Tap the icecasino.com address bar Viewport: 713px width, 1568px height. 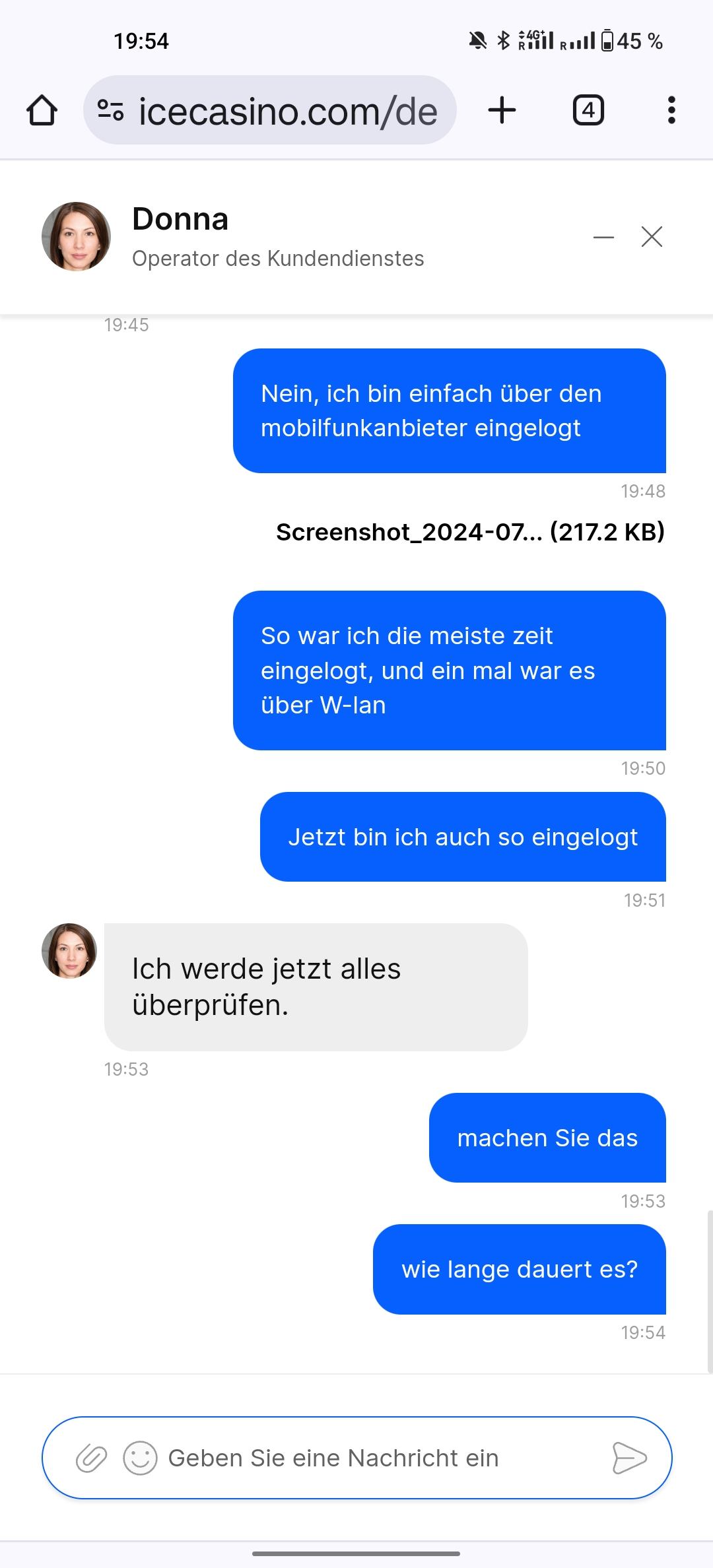288,111
